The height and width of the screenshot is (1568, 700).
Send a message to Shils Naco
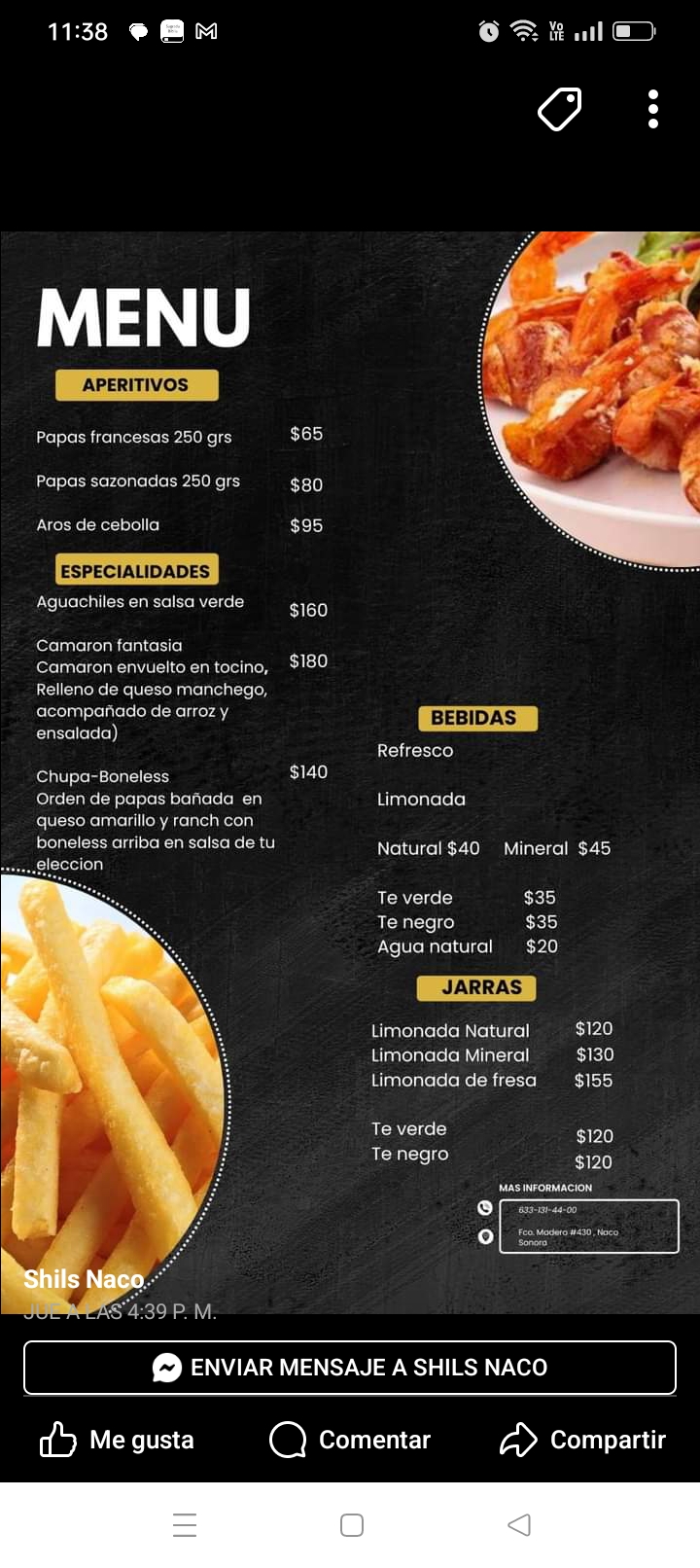tap(350, 1368)
